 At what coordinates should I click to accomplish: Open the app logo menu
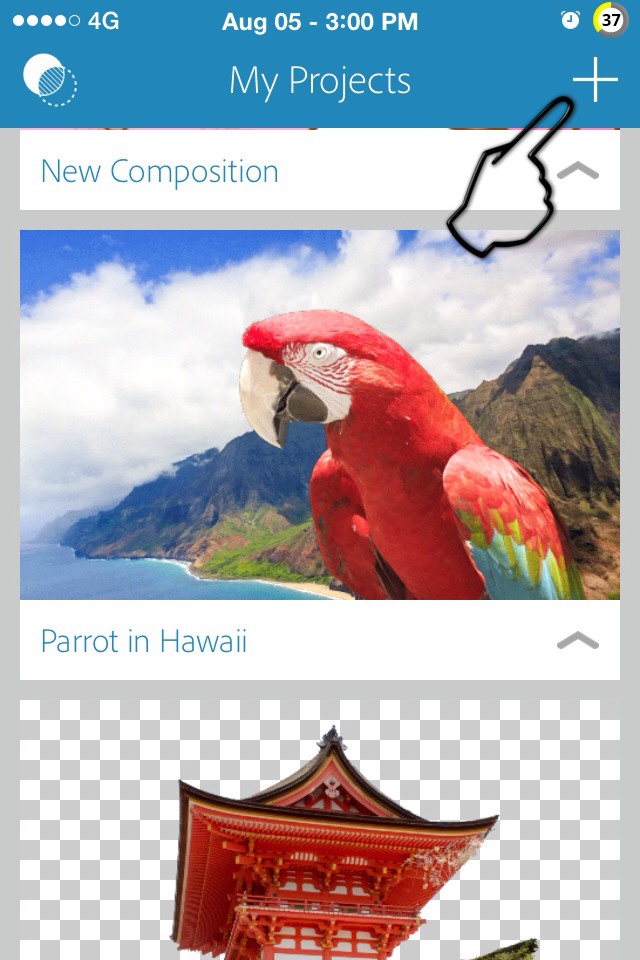[x=49, y=80]
